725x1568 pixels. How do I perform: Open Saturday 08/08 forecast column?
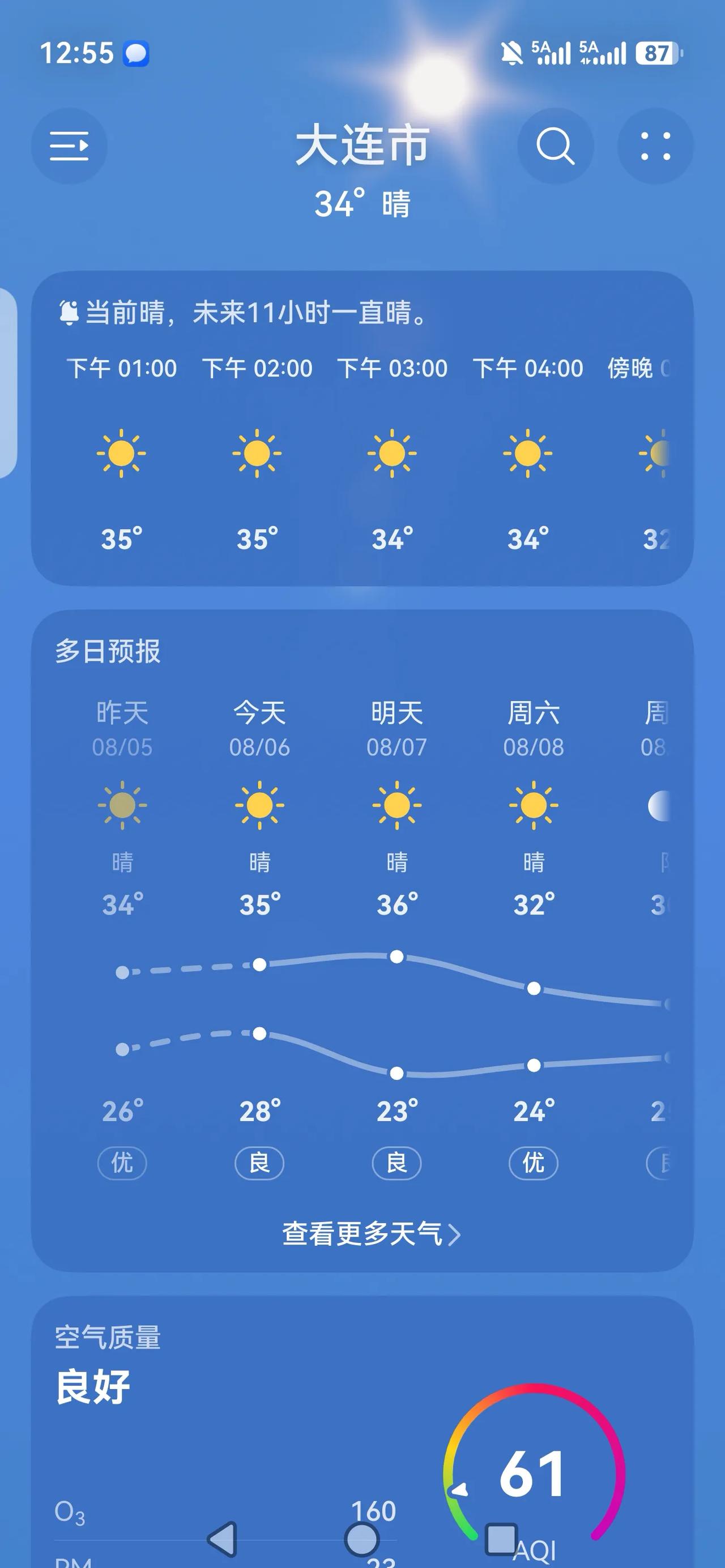tap(534, 937)
